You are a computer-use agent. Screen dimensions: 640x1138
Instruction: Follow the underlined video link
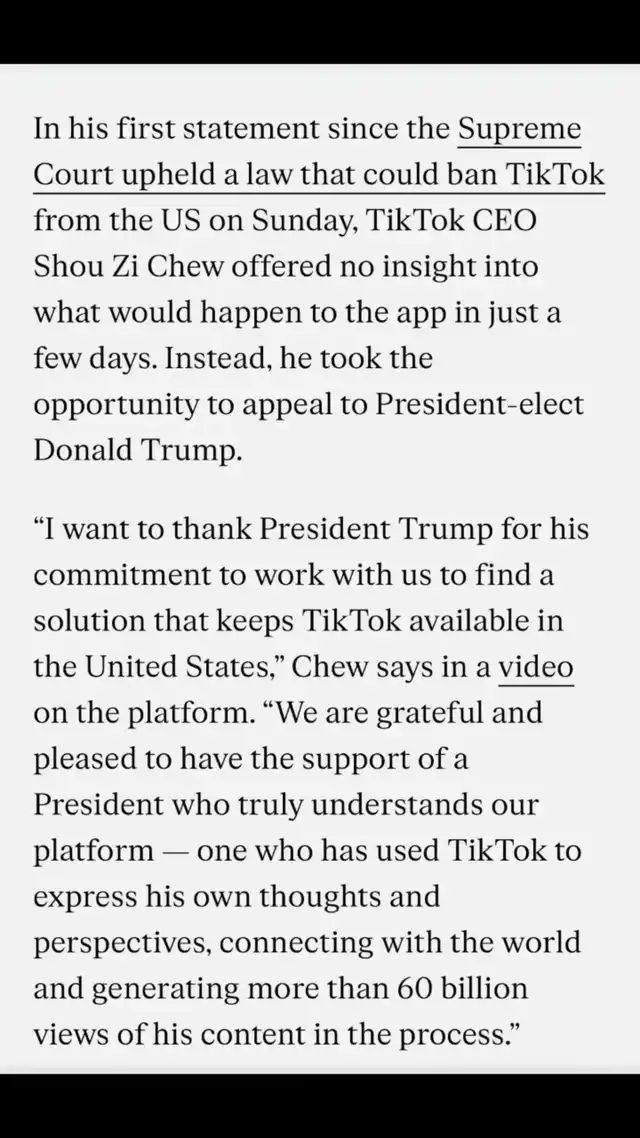(536, 667)
